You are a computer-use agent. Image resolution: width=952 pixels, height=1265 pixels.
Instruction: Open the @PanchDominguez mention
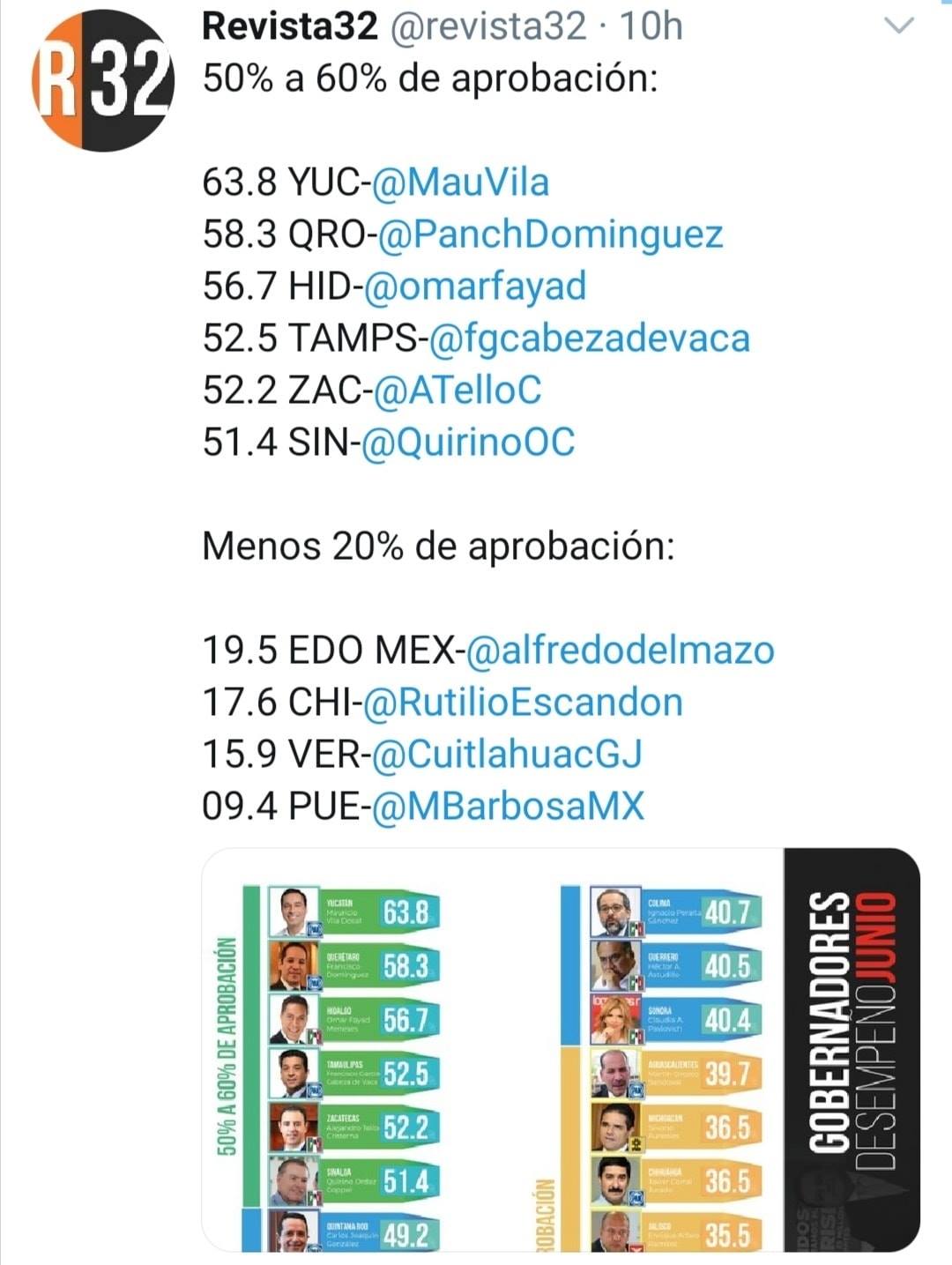pyautogui.click(x=551, y=234)
